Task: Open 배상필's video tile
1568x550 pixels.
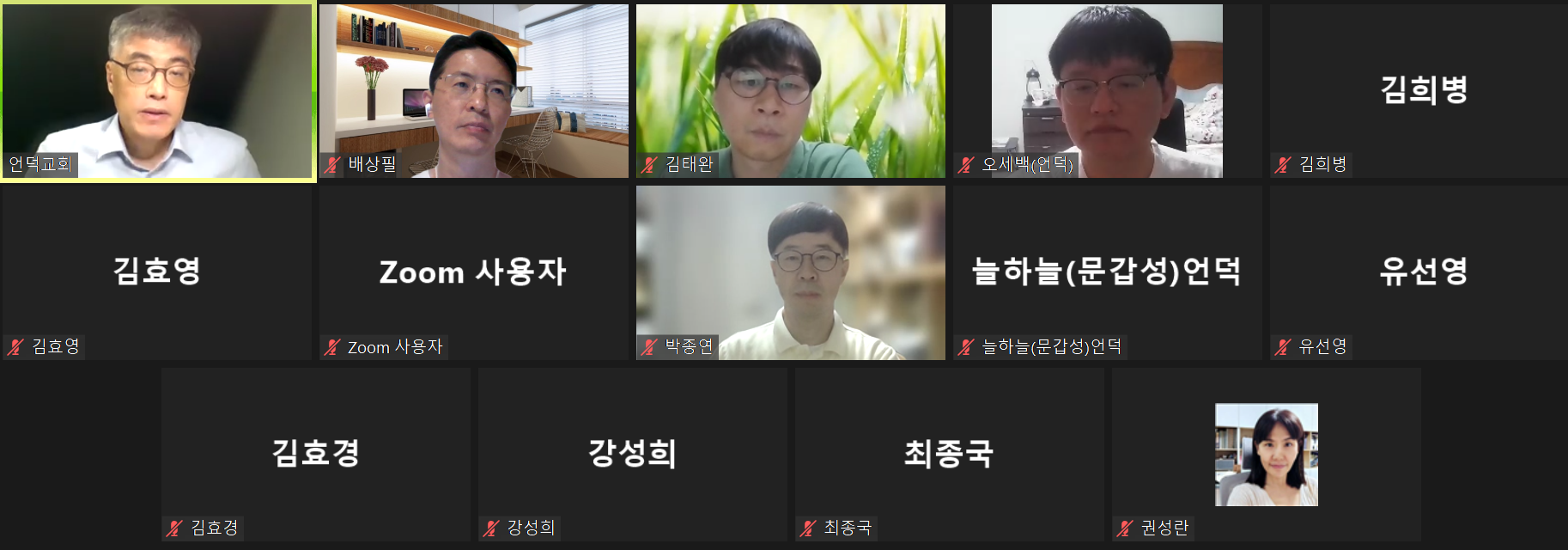Action: pyautogui.click(x=474, y=91)
